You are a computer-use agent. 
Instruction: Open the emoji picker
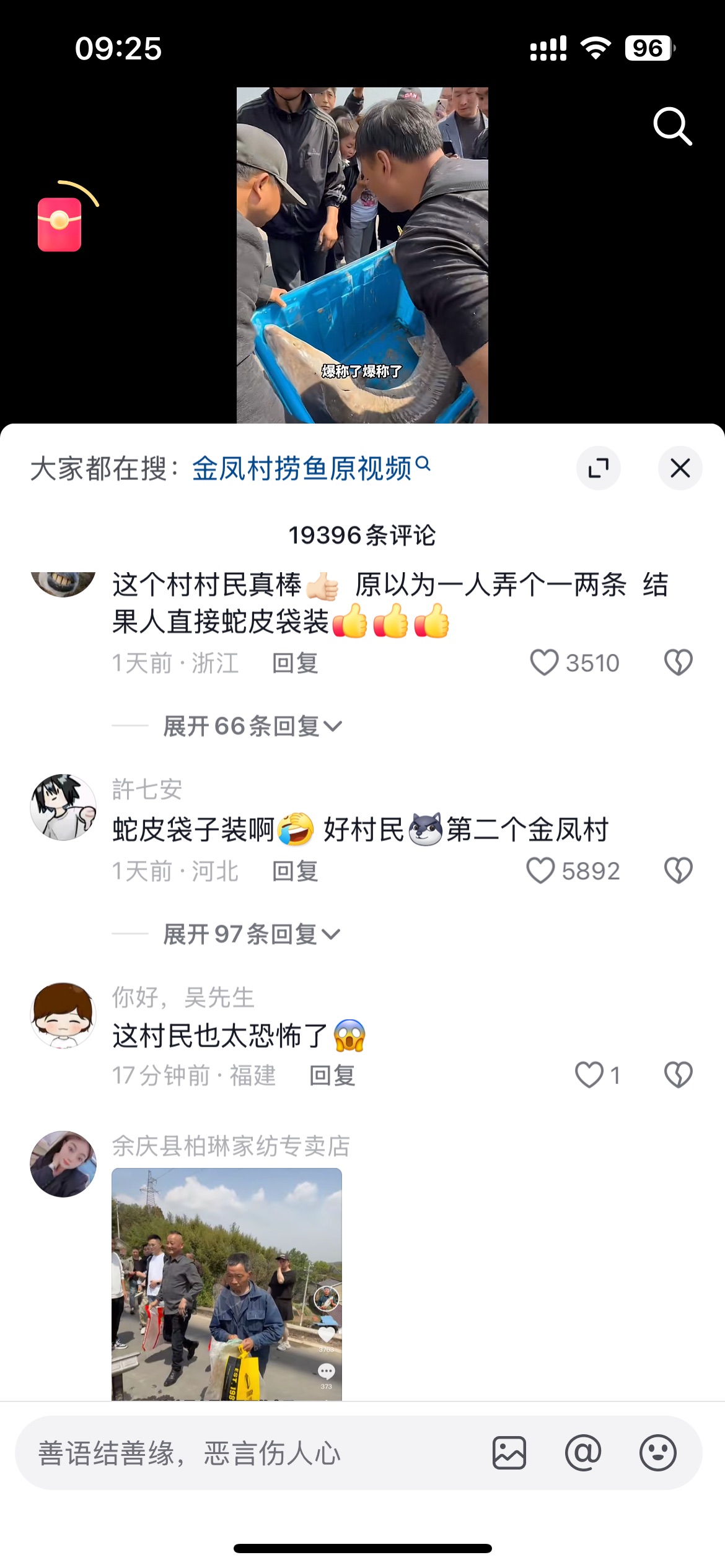[657, 1453]
